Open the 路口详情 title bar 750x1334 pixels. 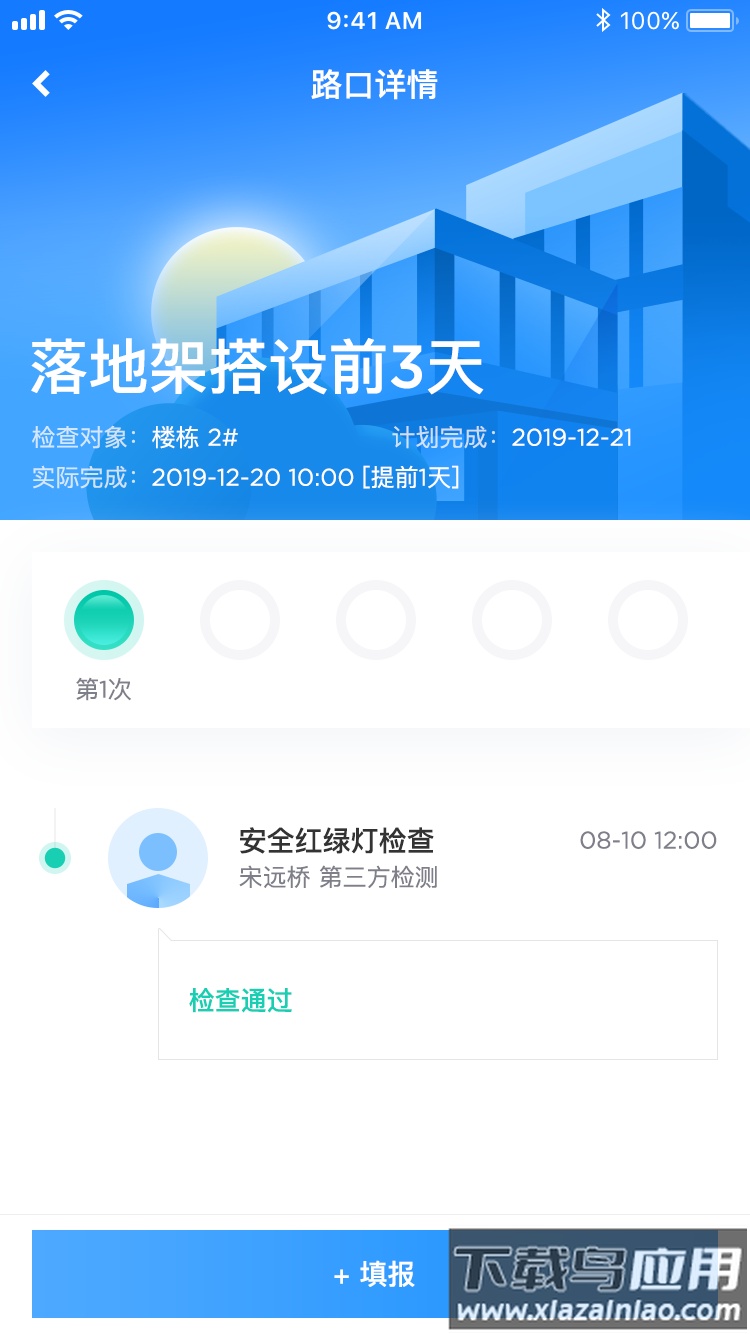coord(375,85)
